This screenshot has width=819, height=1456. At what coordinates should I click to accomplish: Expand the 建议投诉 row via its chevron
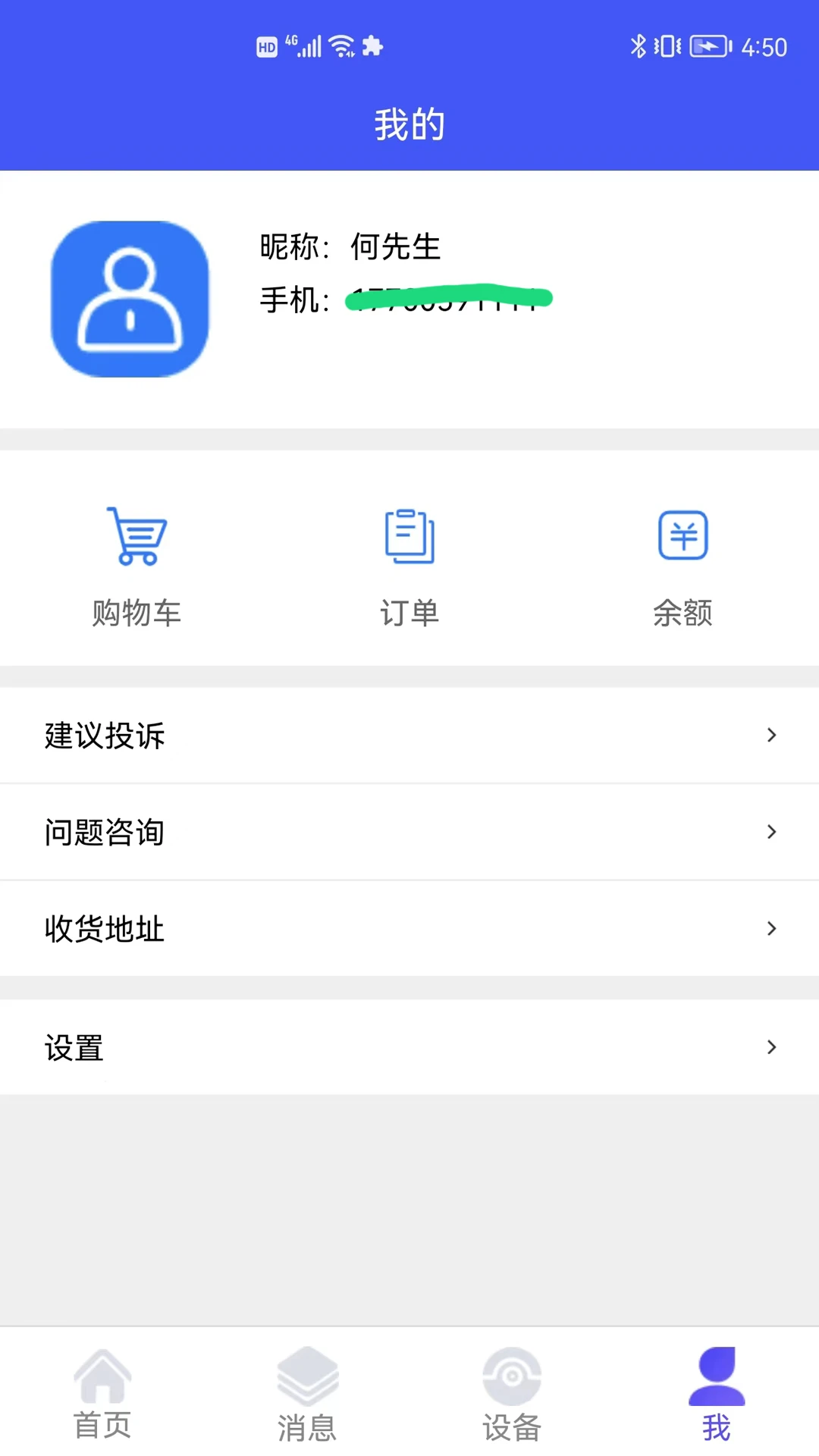(x=771, y=735)
